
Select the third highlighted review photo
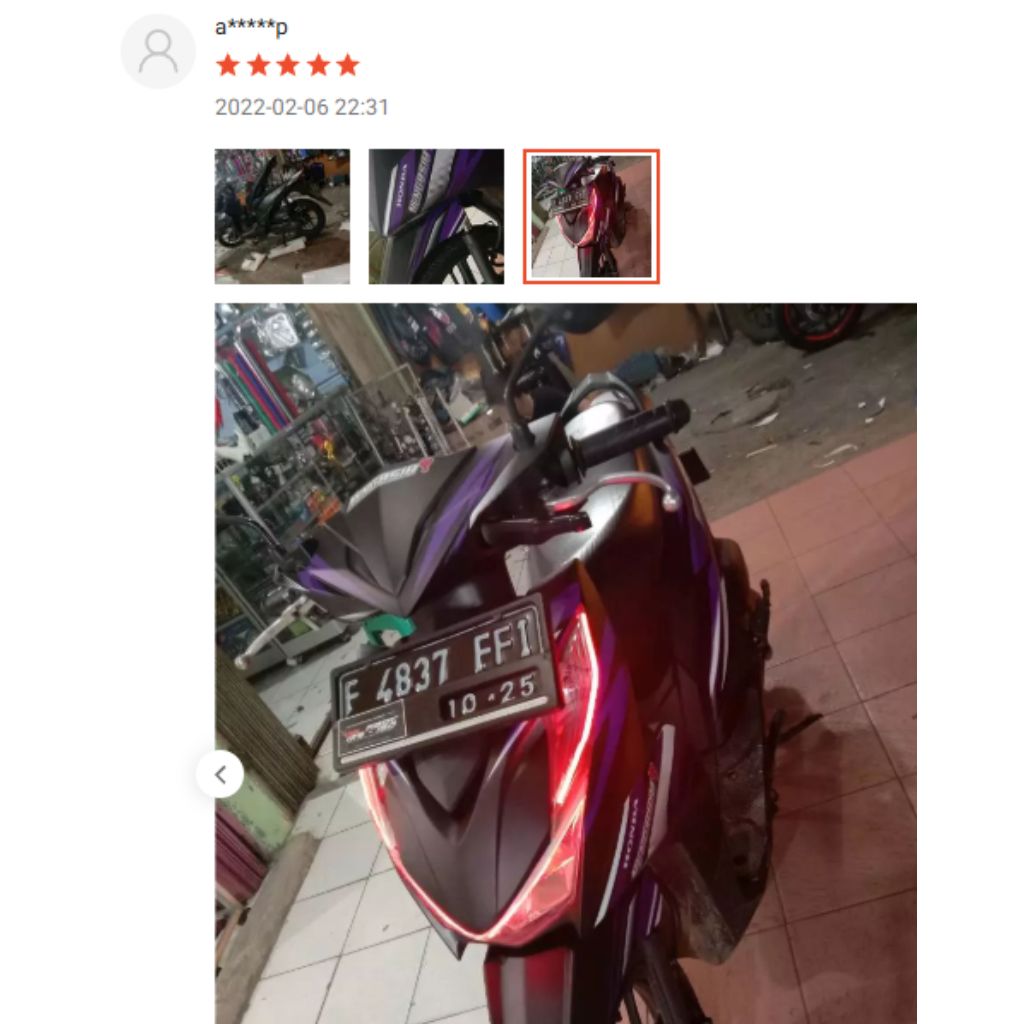click(591, 216)
